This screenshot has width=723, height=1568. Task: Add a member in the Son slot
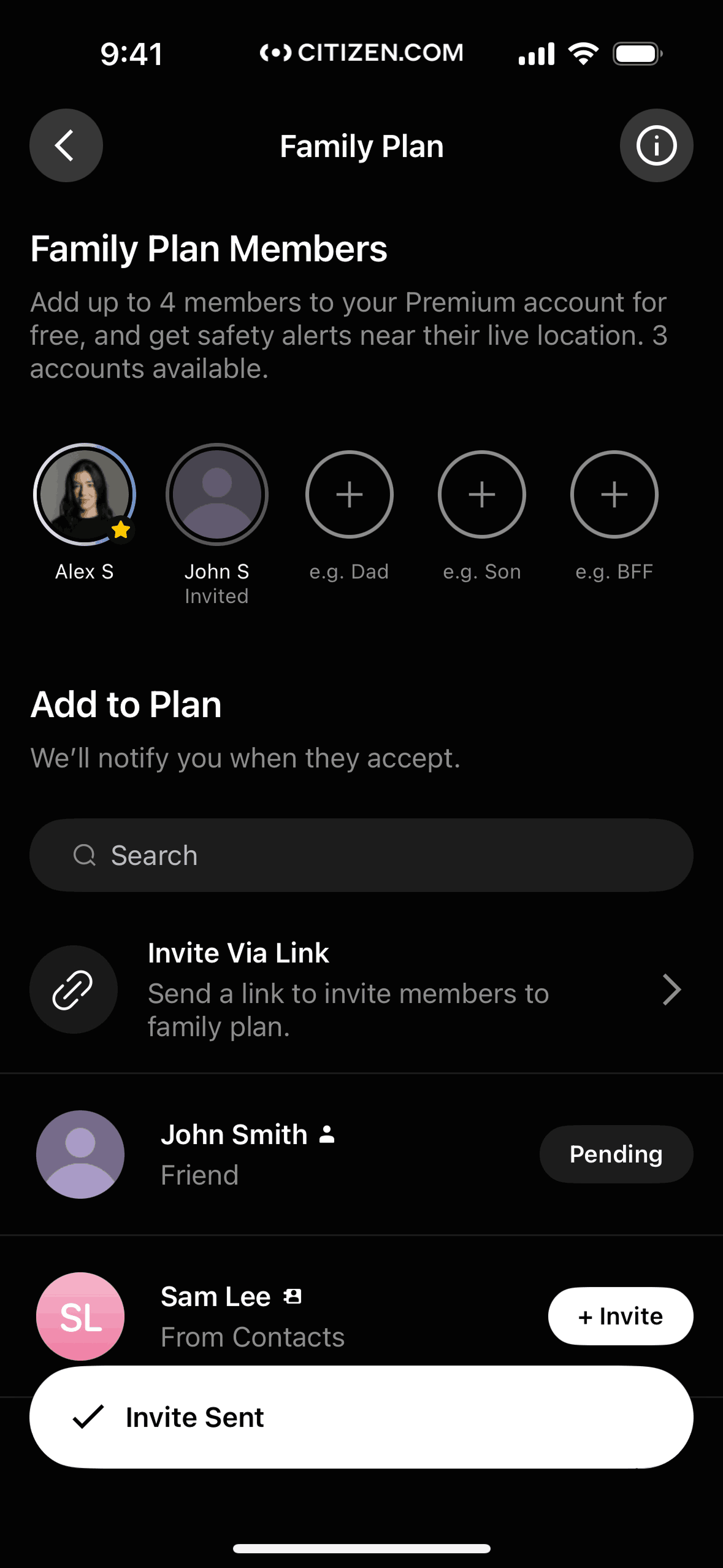pyautogui.click(x=481, y=494)
